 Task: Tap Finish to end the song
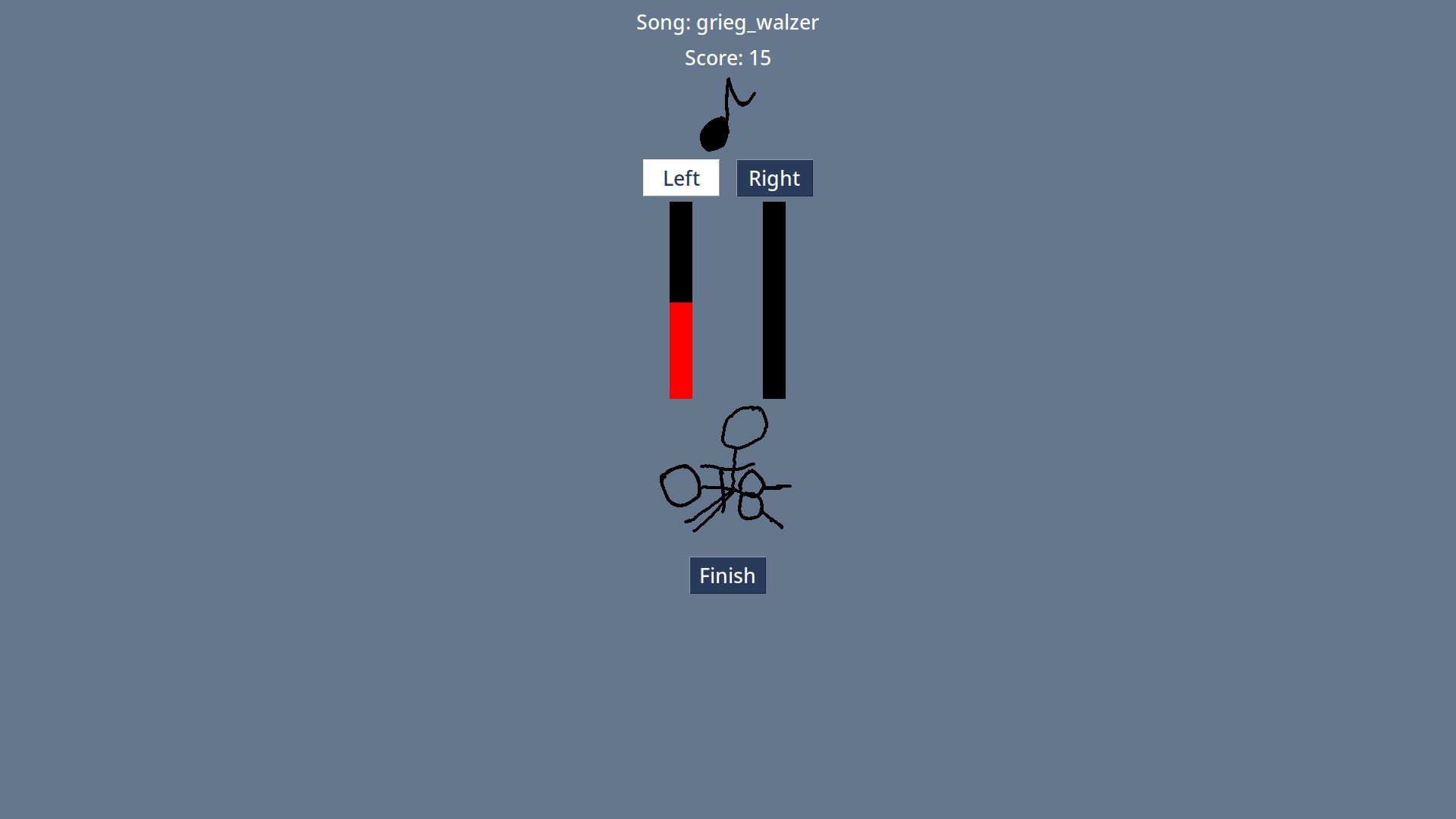tap(727, 576)
